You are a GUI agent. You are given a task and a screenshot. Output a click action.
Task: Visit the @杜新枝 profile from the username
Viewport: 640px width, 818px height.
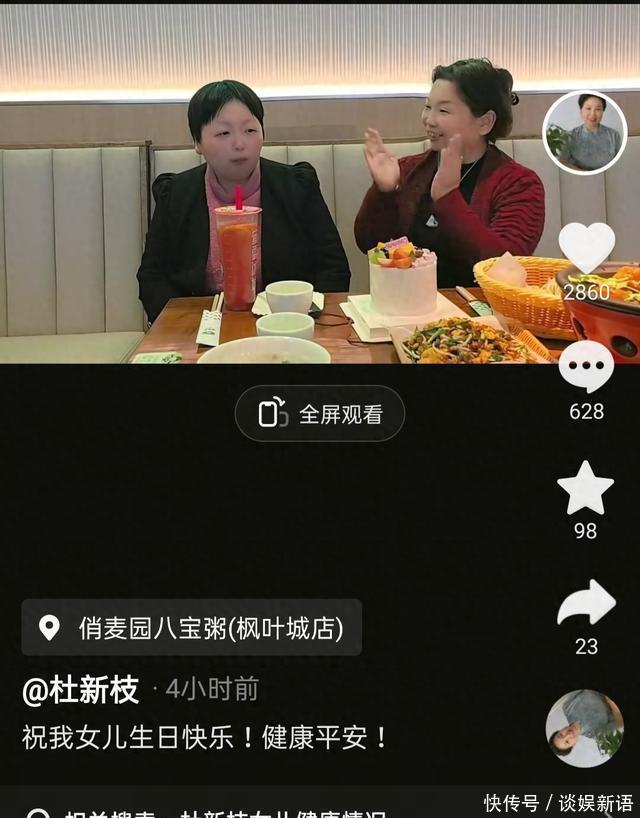click(81, 689)
